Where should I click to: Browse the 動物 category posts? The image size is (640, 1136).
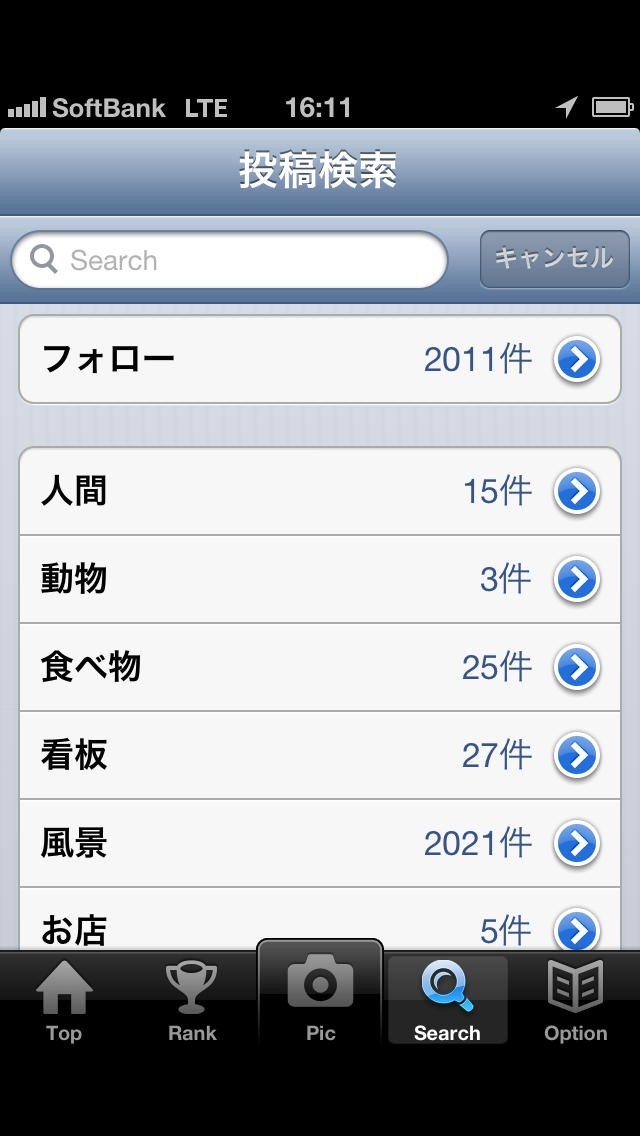320,579
